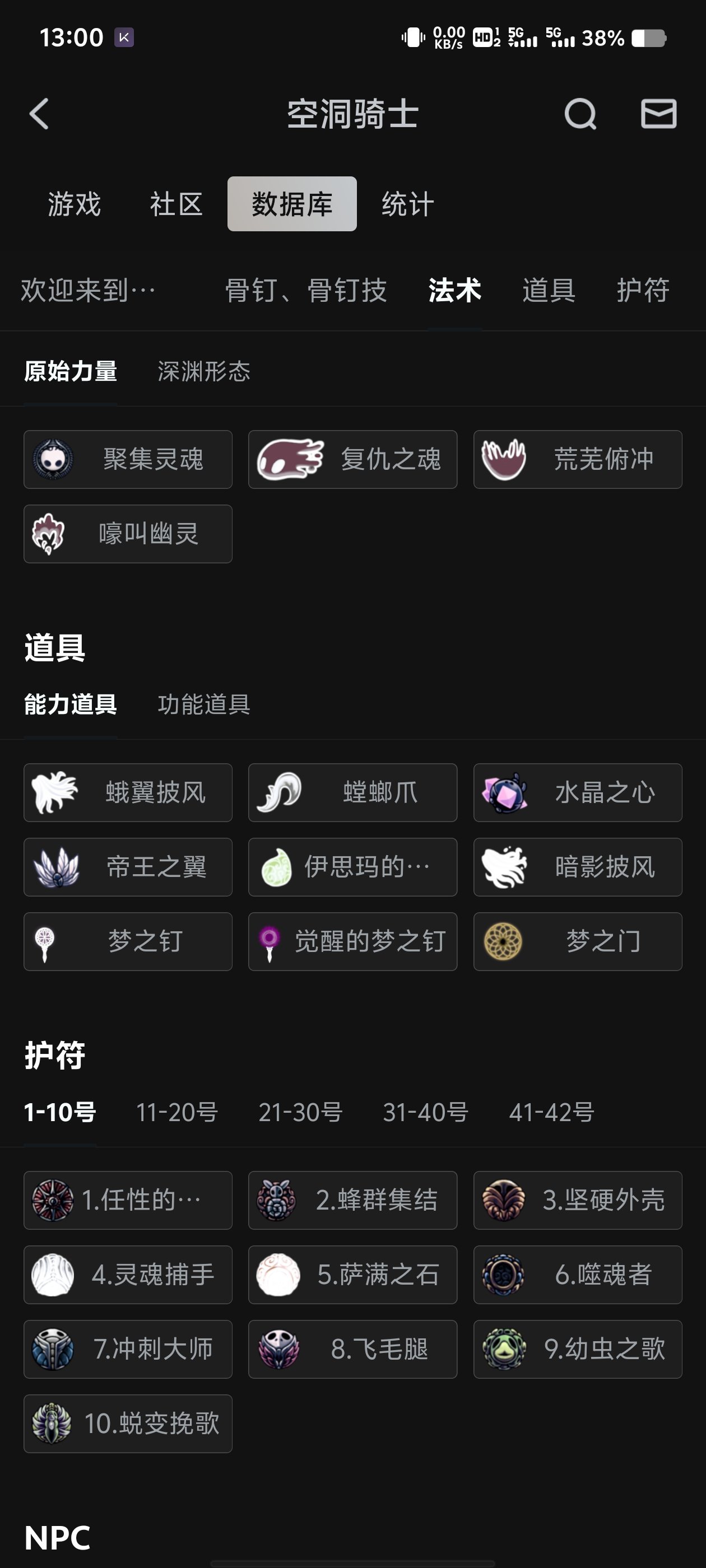Open the 10.蜕变挽歌 charm entry
This screenshot has height=1568, width=706.
128,1424
